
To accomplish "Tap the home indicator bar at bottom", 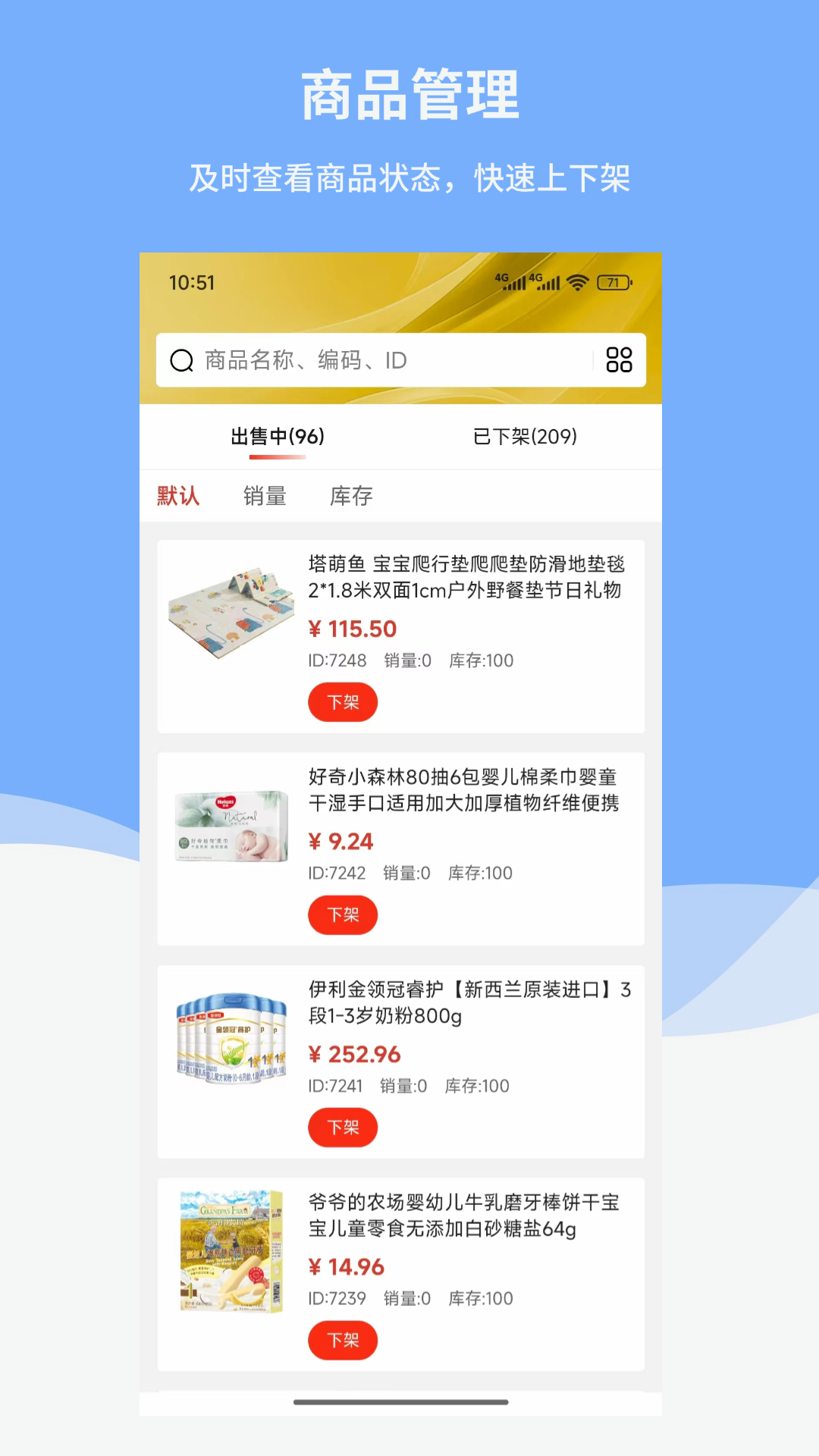I will pyautogui.click(x=401, y=1401).
